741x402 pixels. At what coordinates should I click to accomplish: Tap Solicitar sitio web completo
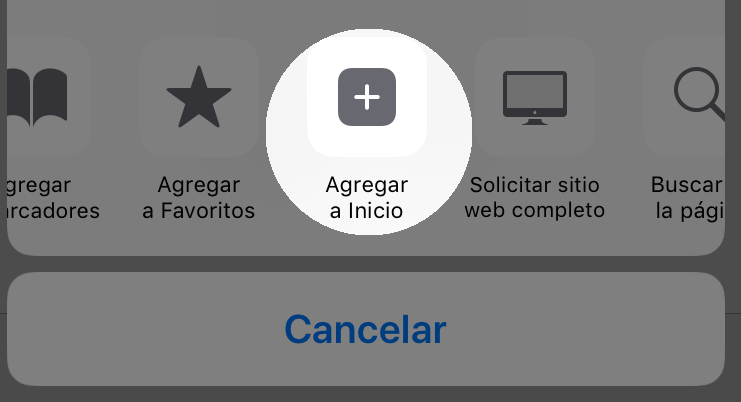[534, 98]
